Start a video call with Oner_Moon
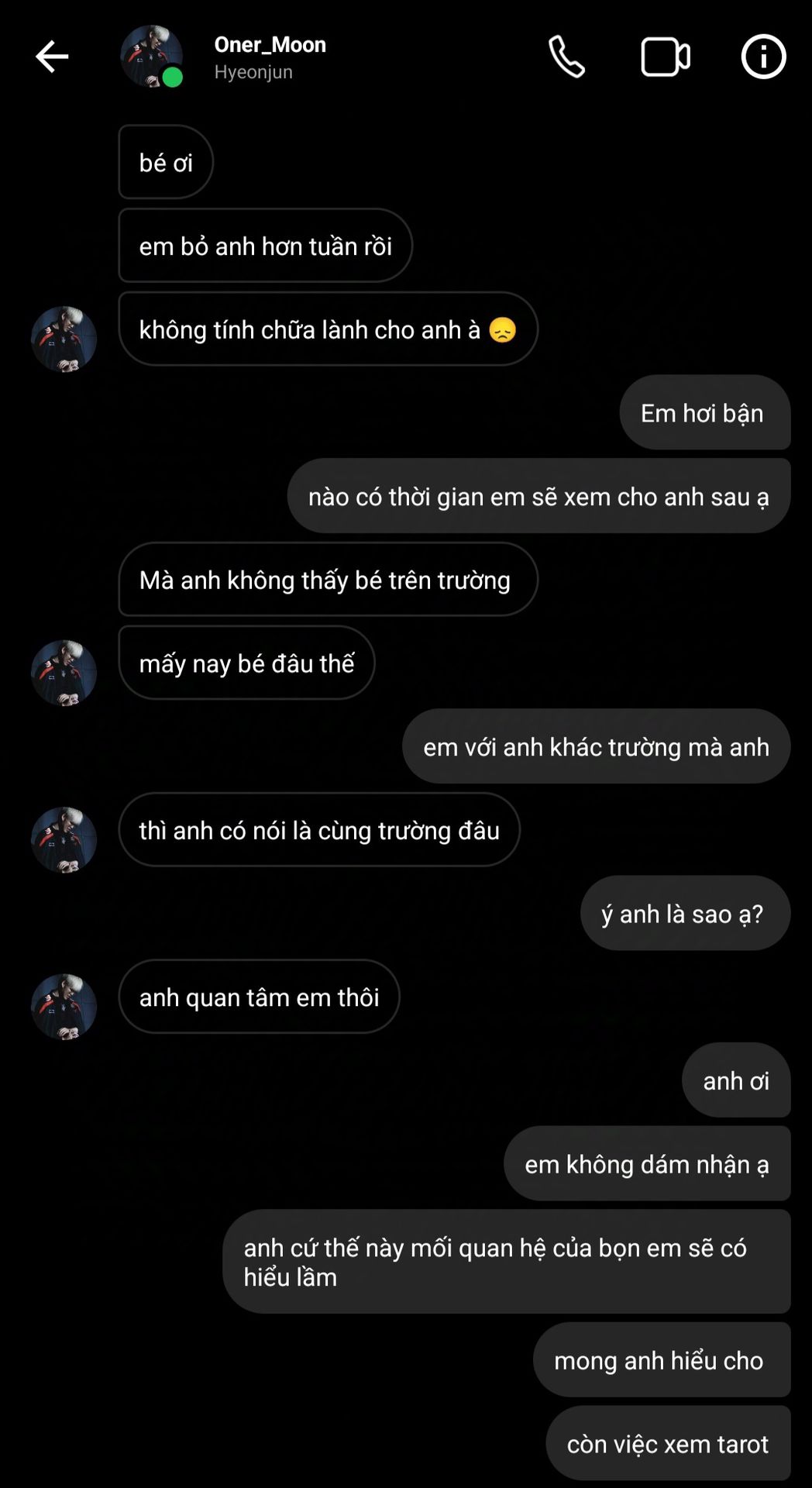812x1488 pixels. point(666,57)
